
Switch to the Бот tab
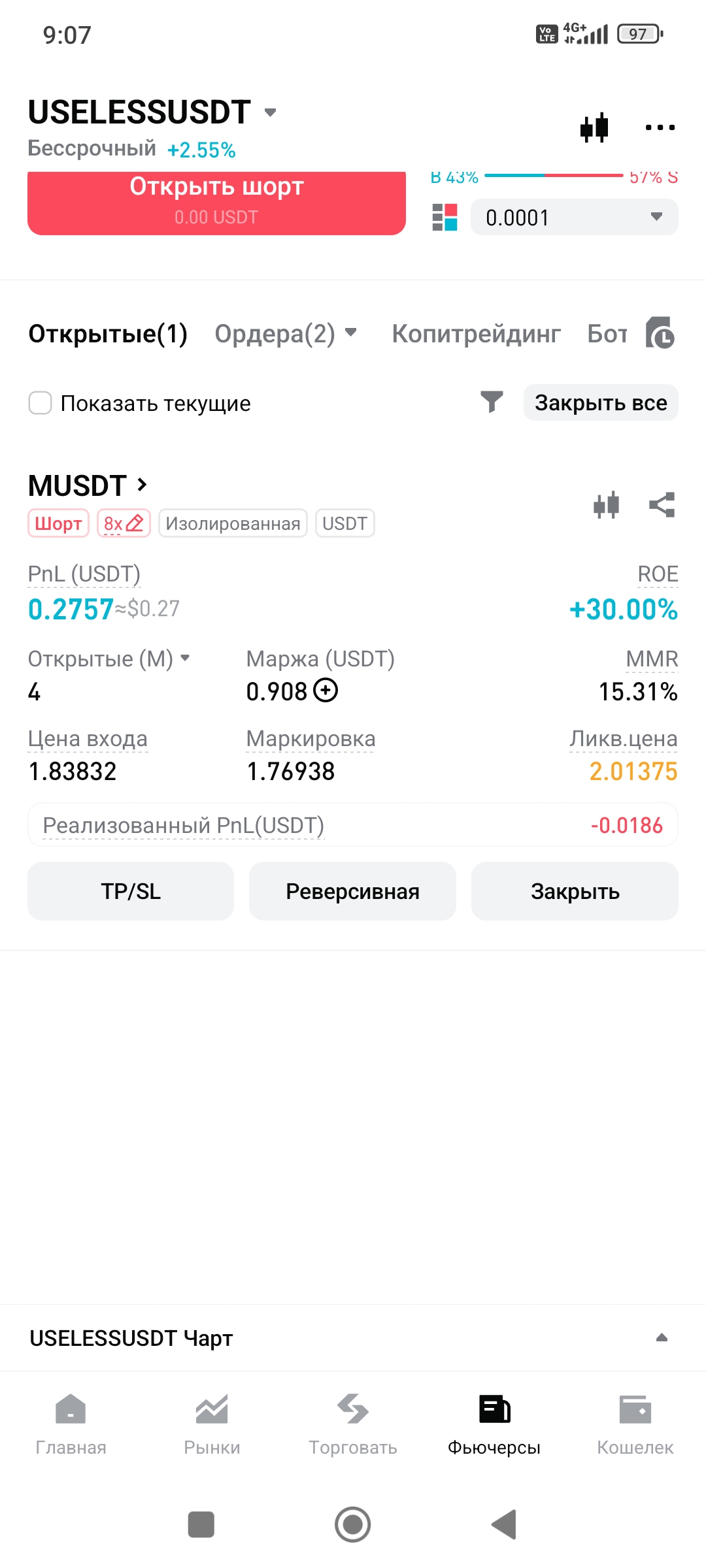click(x=607, y=334)
